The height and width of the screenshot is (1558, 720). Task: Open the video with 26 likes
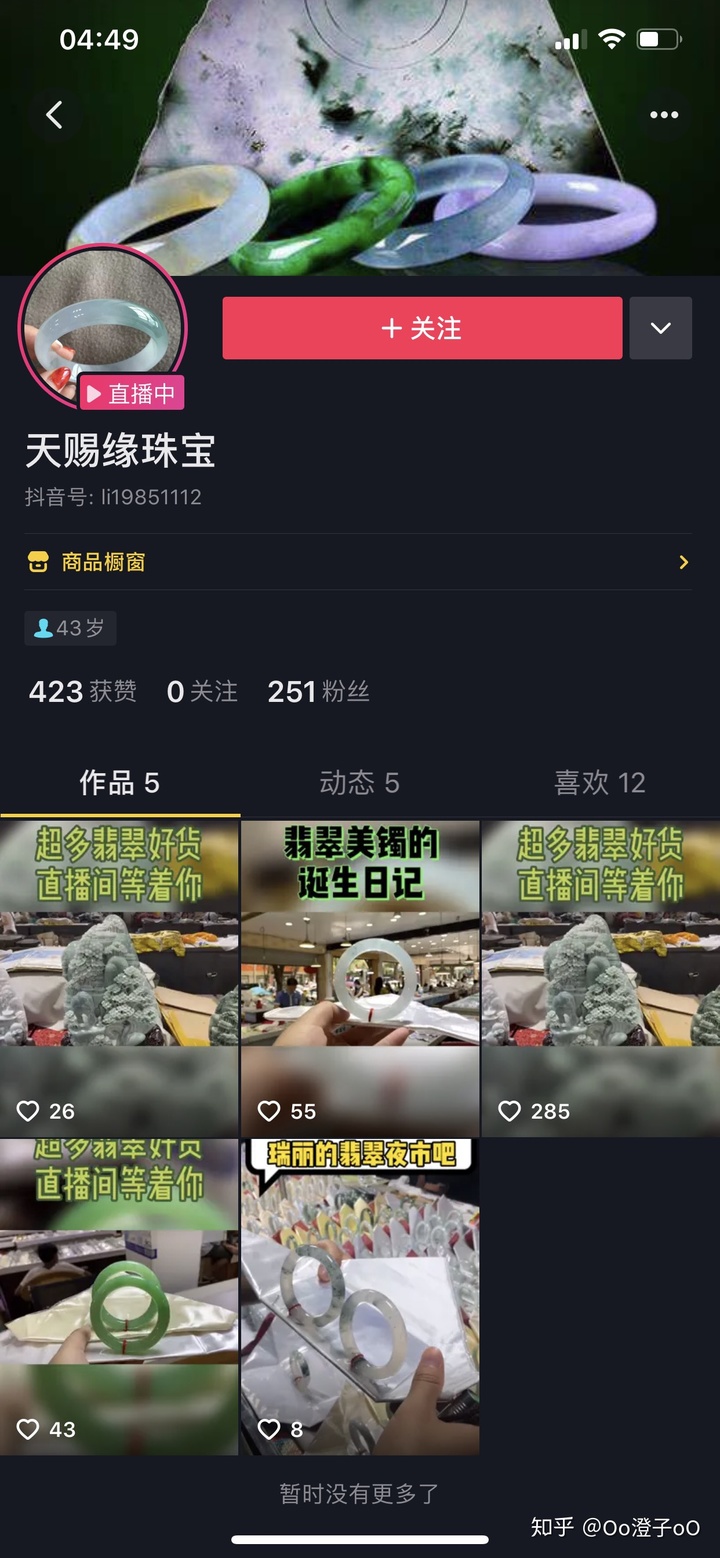point(119,978)
